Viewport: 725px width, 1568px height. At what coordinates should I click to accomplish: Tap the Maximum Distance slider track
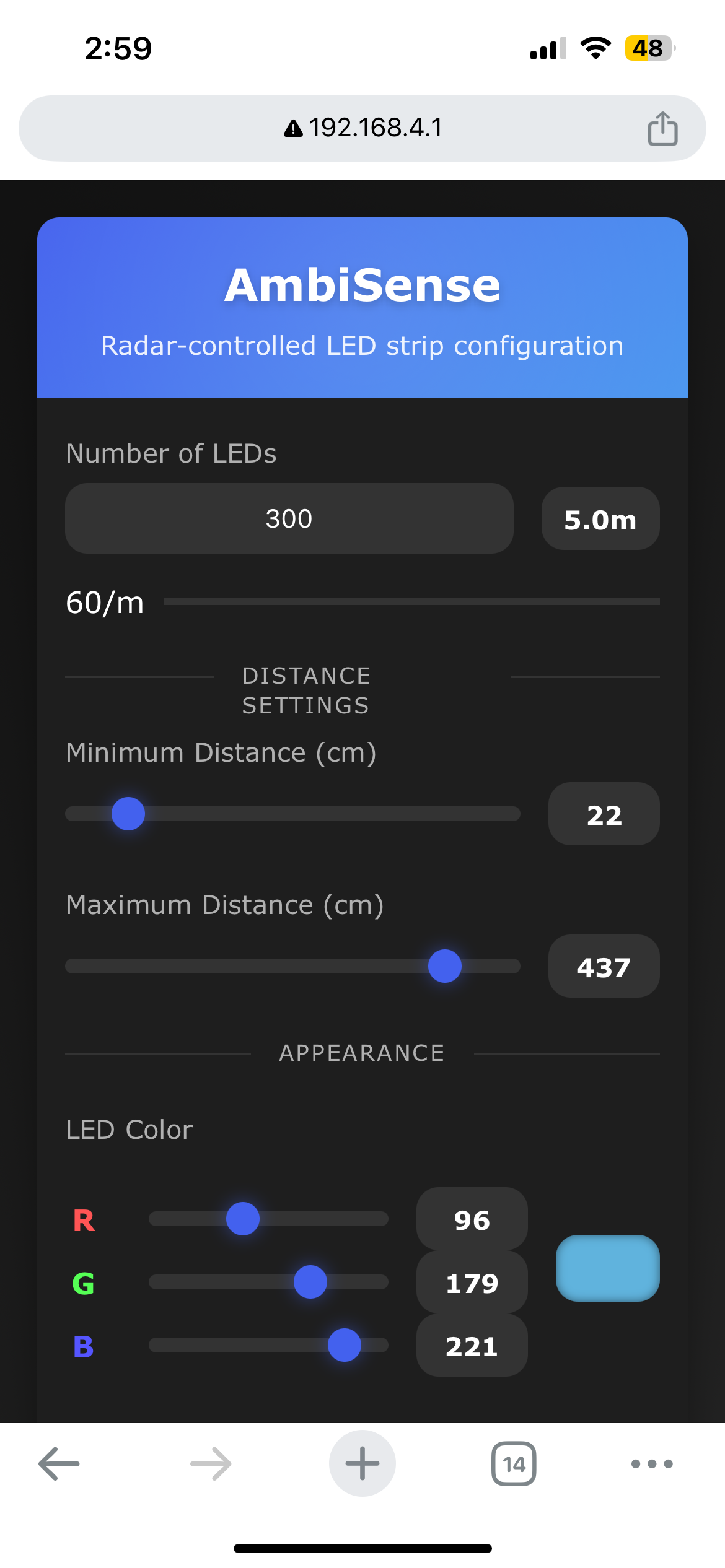(292, 966)
